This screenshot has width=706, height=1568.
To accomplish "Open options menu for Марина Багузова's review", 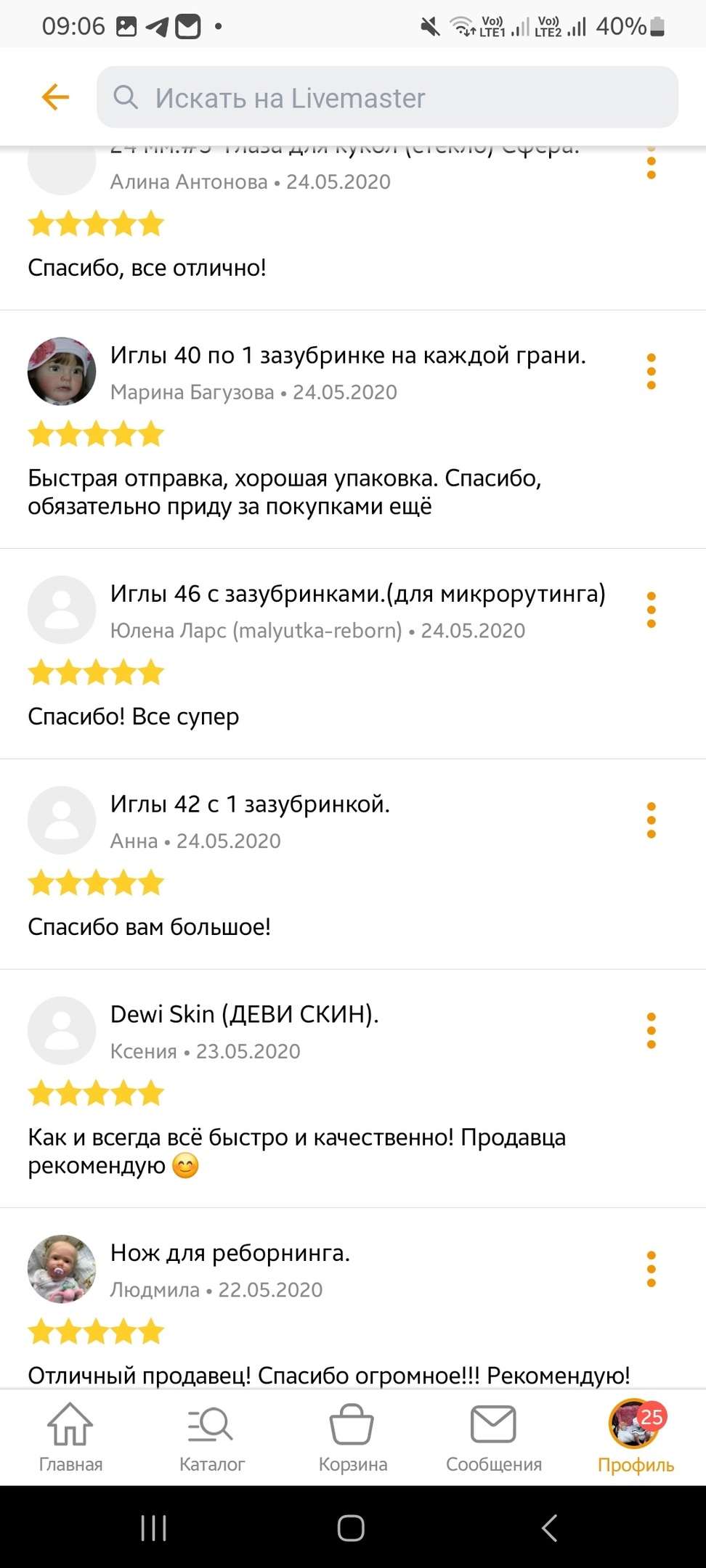I will 651,372.
